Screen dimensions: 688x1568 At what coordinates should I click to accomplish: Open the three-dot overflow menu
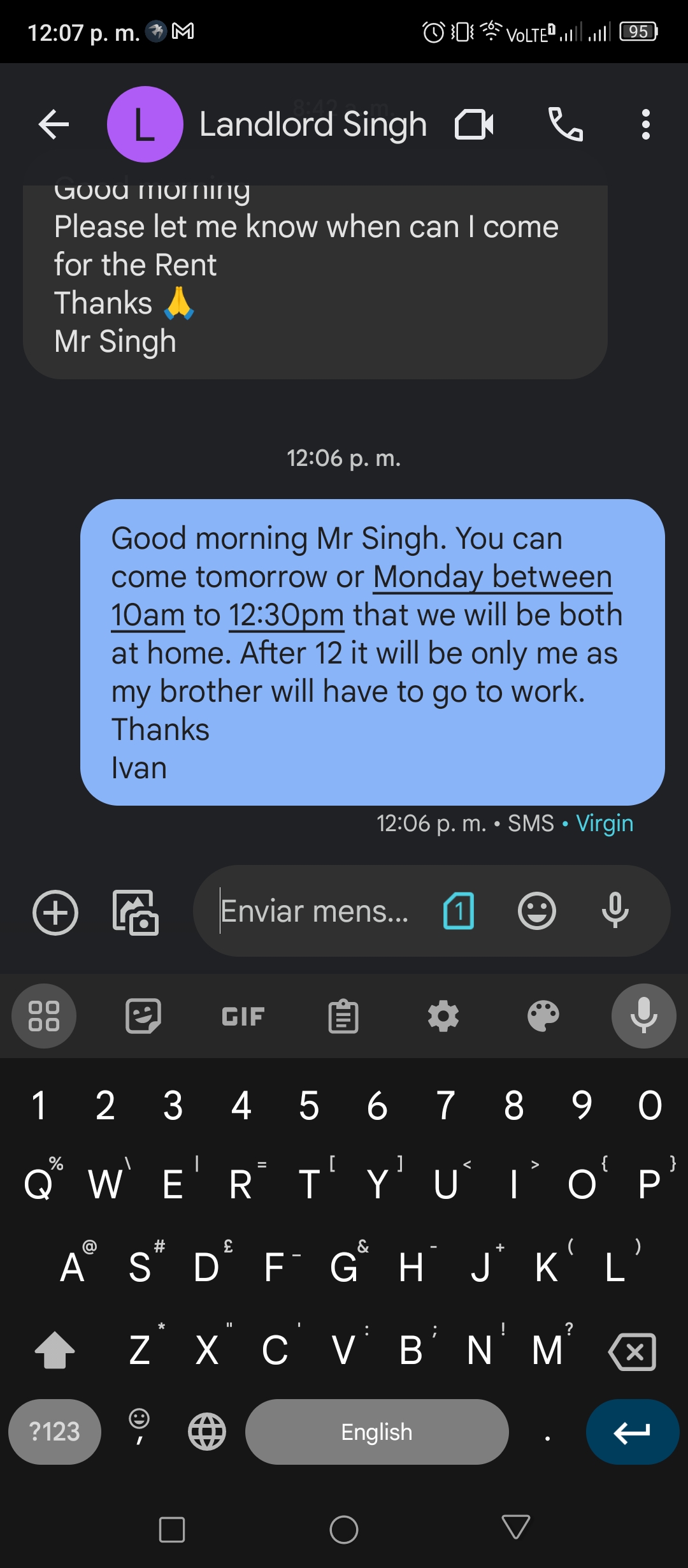646,124
